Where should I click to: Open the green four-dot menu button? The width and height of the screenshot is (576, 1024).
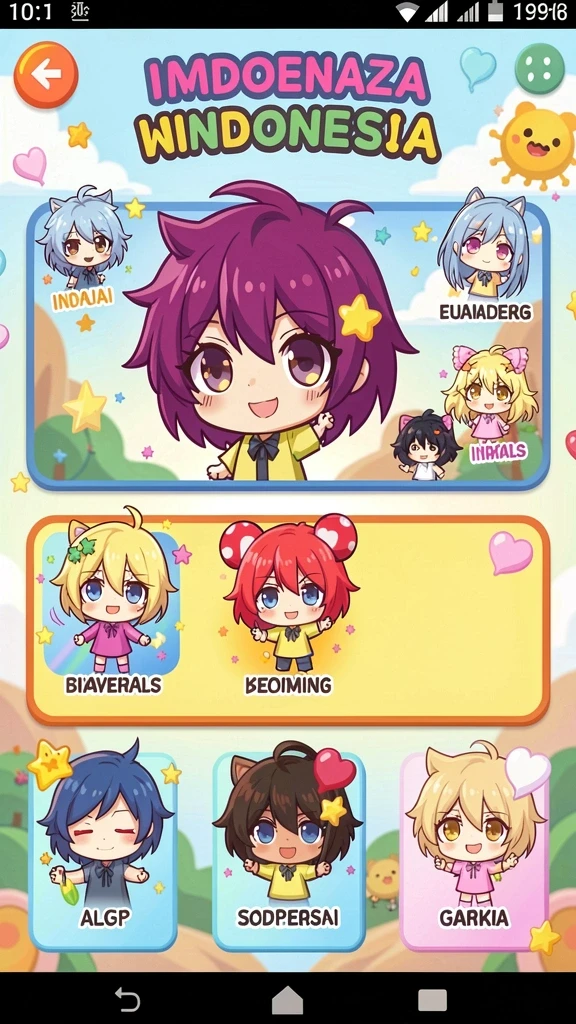pos(539,69)
